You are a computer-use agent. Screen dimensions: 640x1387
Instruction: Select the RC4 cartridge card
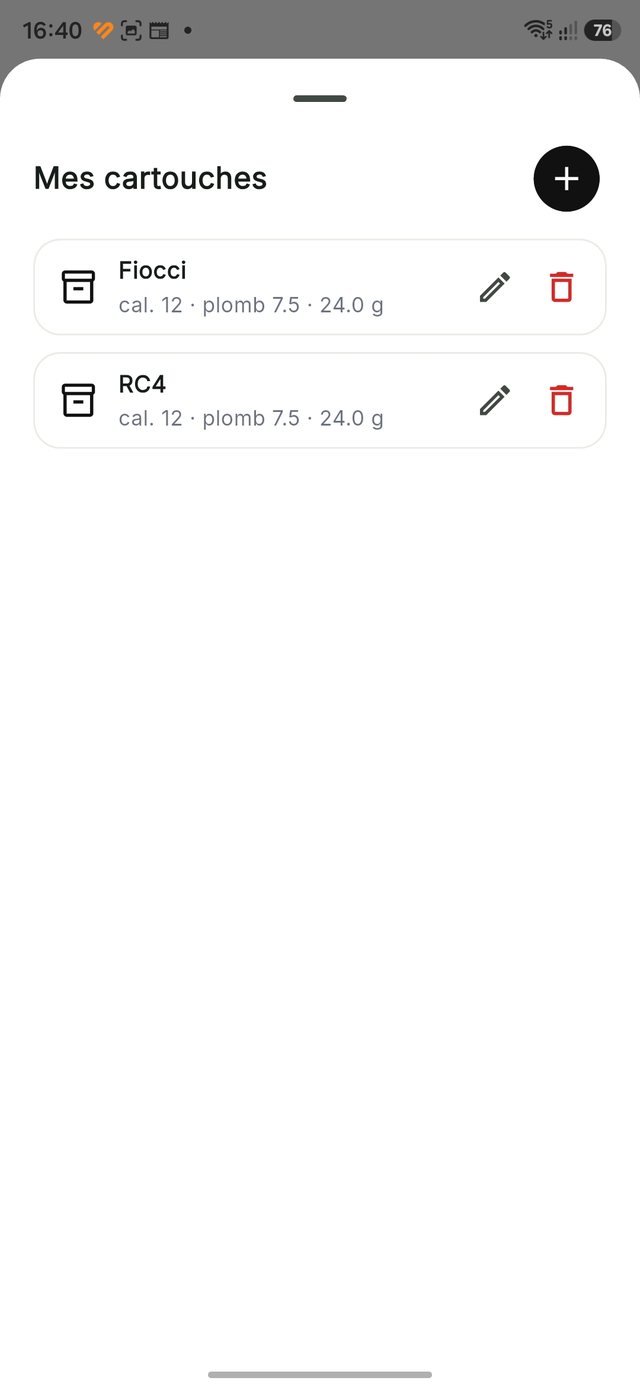(x=320, y=401)
